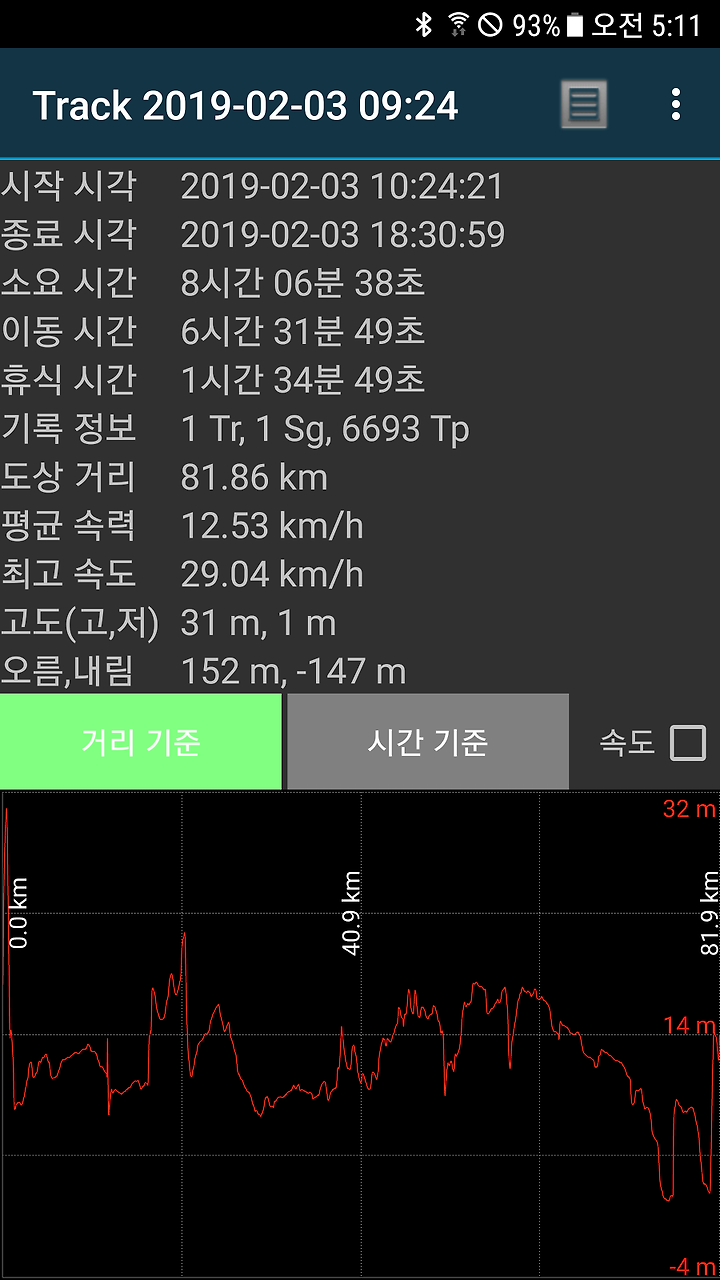
Task: Select the 거리 기준 distance-based graph
Action: click(141, 742)
